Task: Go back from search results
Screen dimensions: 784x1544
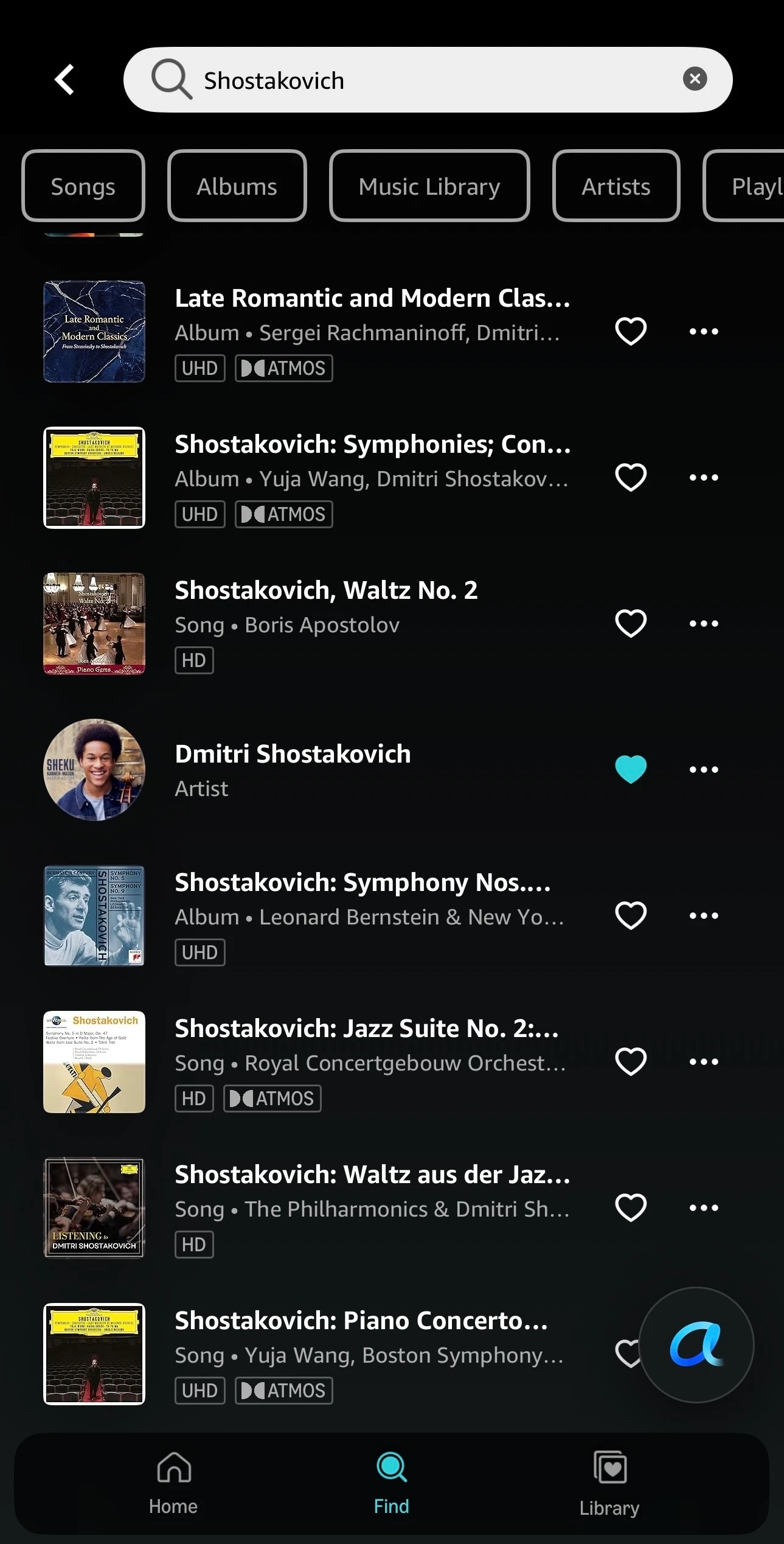Action: [x=65, y=80]
